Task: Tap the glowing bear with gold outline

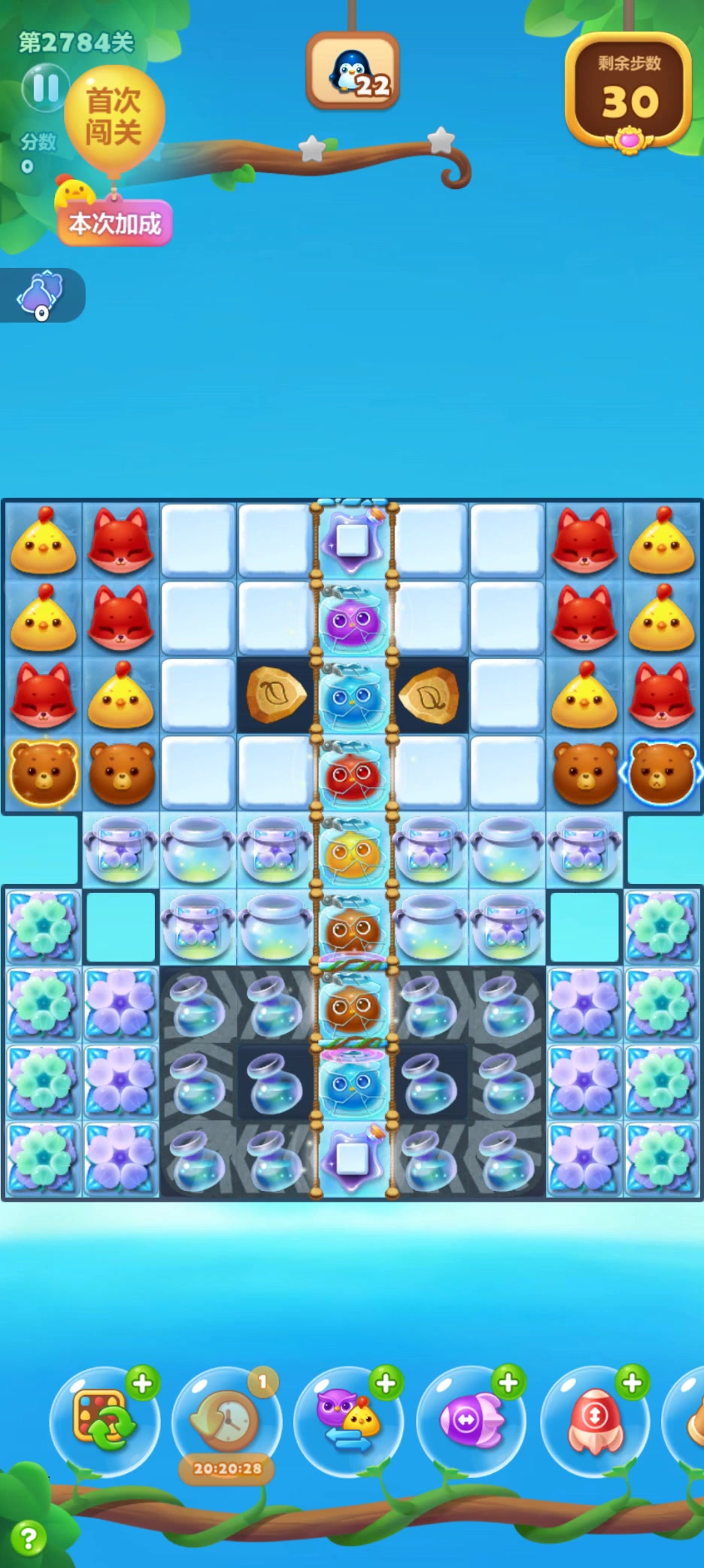Action: click(x=44, y=773)
